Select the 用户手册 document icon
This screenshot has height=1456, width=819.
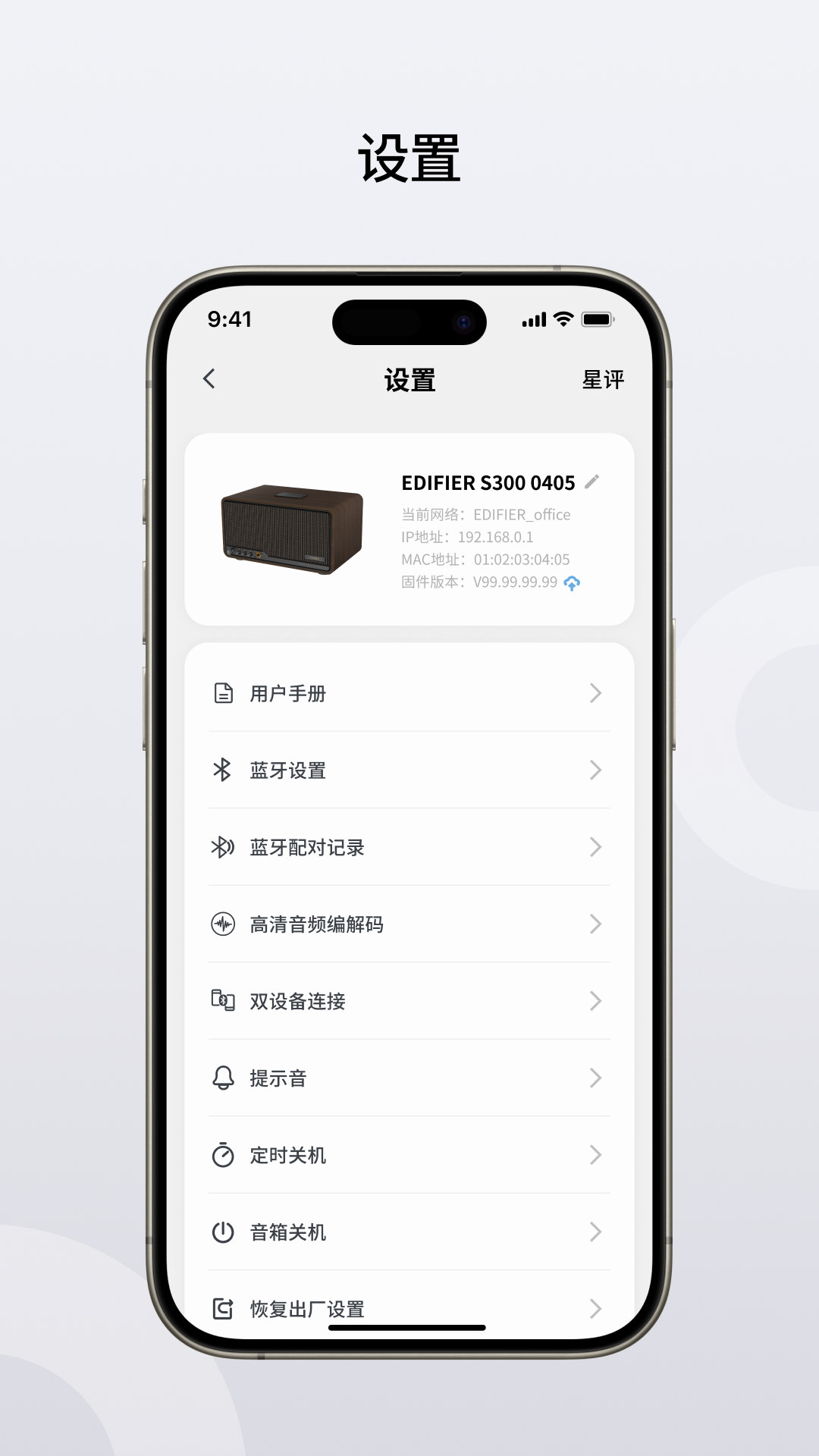click(223, 692)
